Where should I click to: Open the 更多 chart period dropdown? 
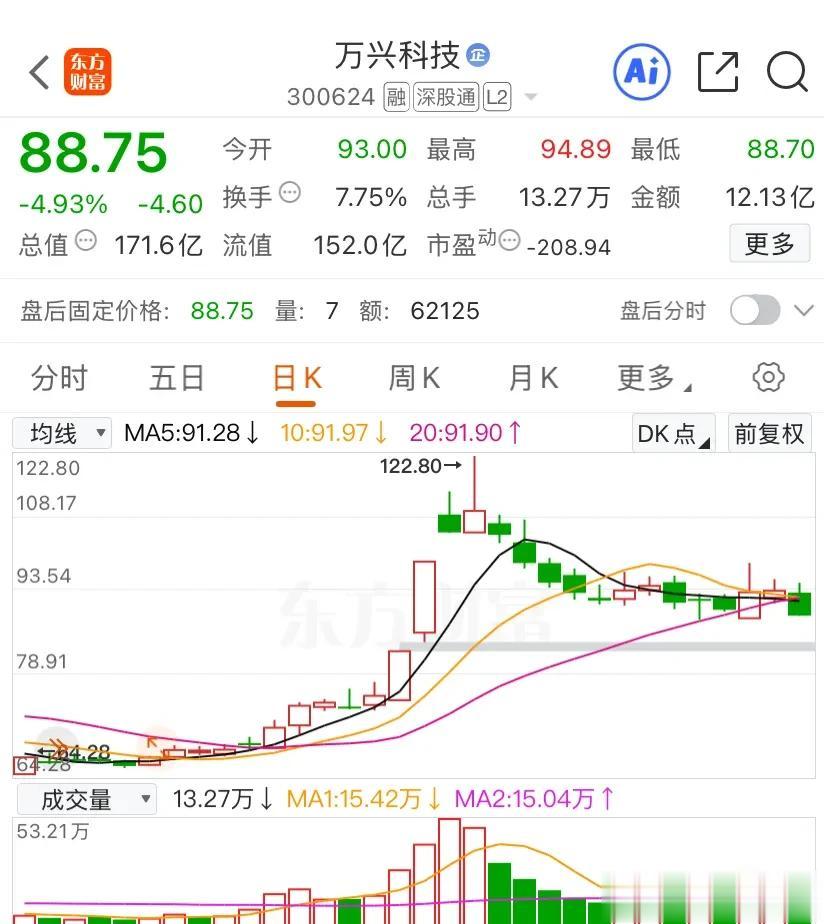pos(654,378)
